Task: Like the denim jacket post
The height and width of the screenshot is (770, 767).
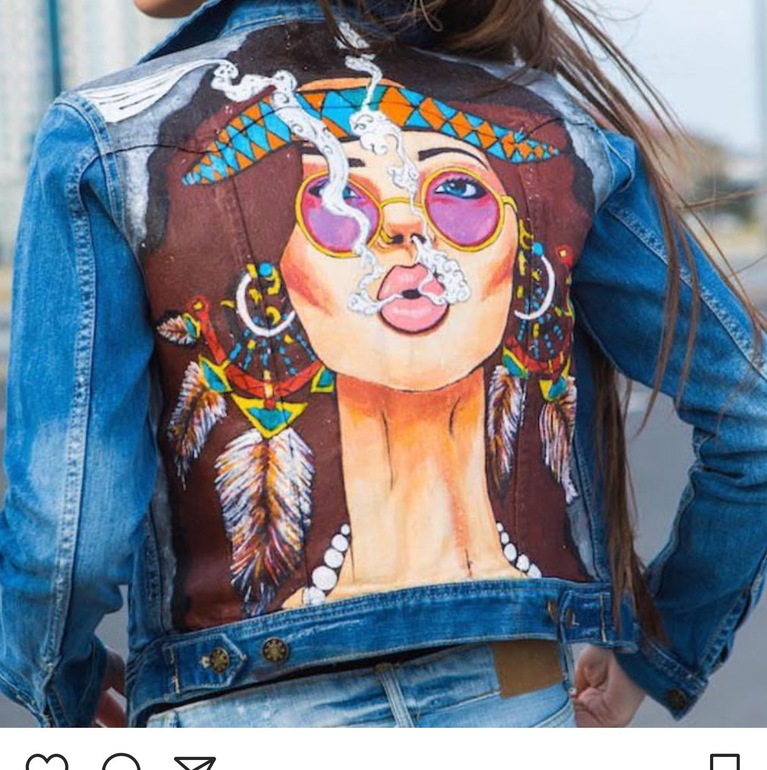Action: click(46, 764)
